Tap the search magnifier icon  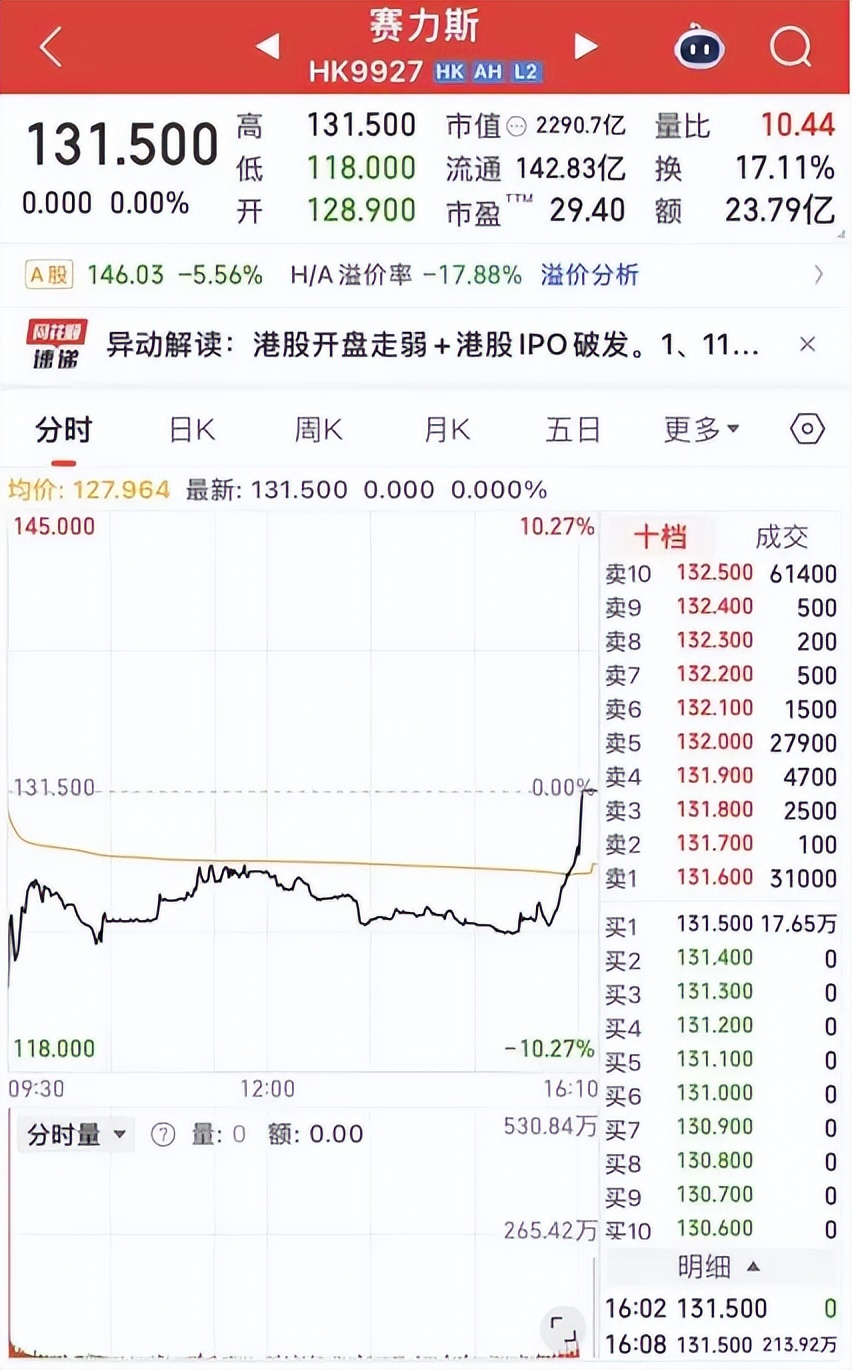point(789,46)
